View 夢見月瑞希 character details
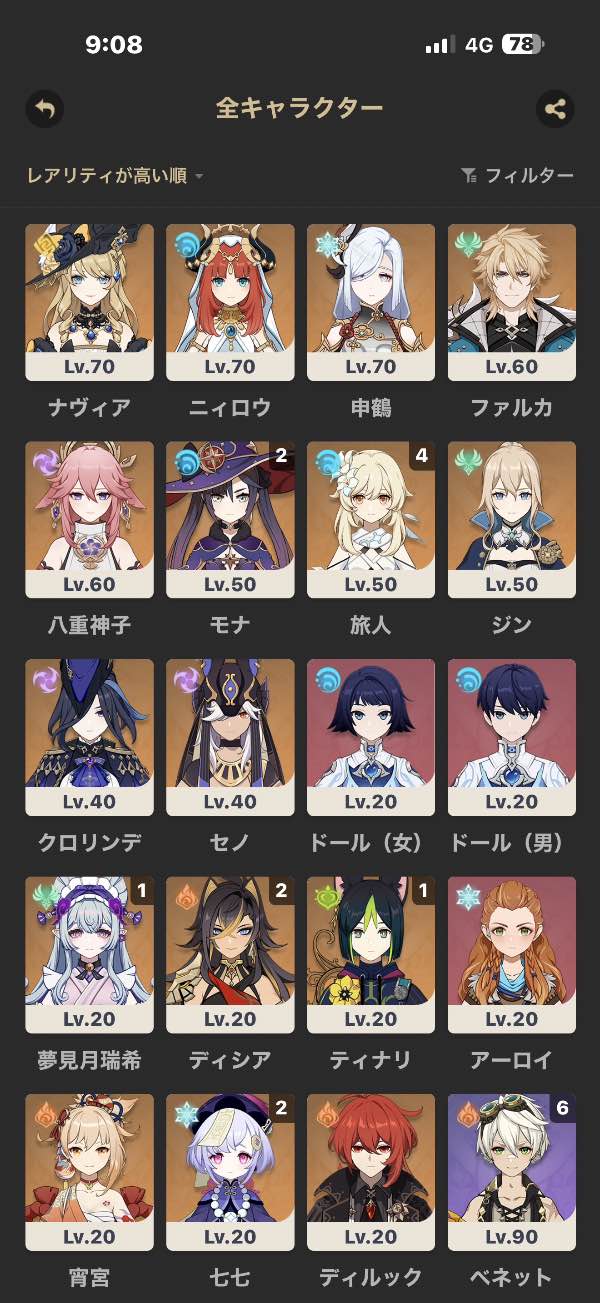The image size is (600, 1303). [x=90, y=954]
